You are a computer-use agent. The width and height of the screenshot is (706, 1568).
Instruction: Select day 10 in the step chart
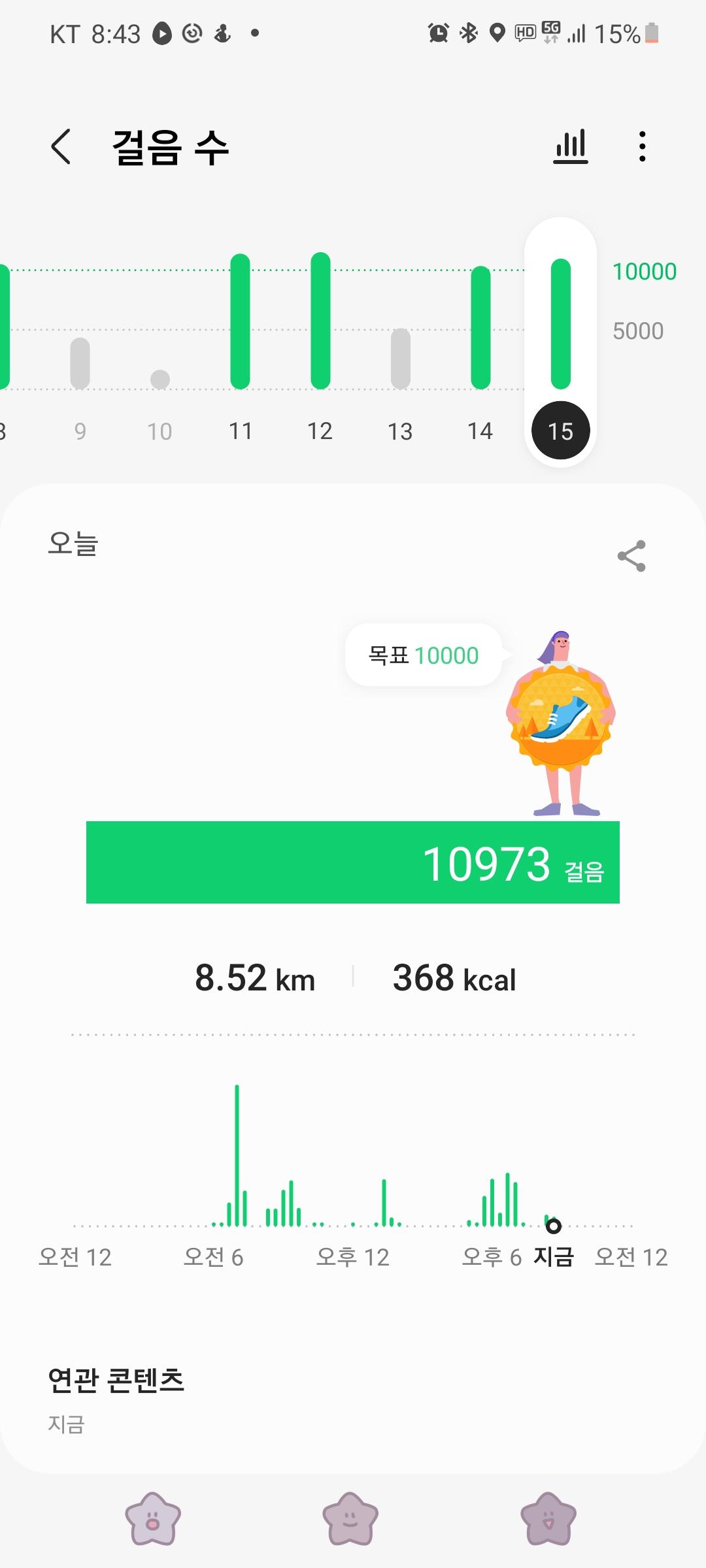[160, 379]
